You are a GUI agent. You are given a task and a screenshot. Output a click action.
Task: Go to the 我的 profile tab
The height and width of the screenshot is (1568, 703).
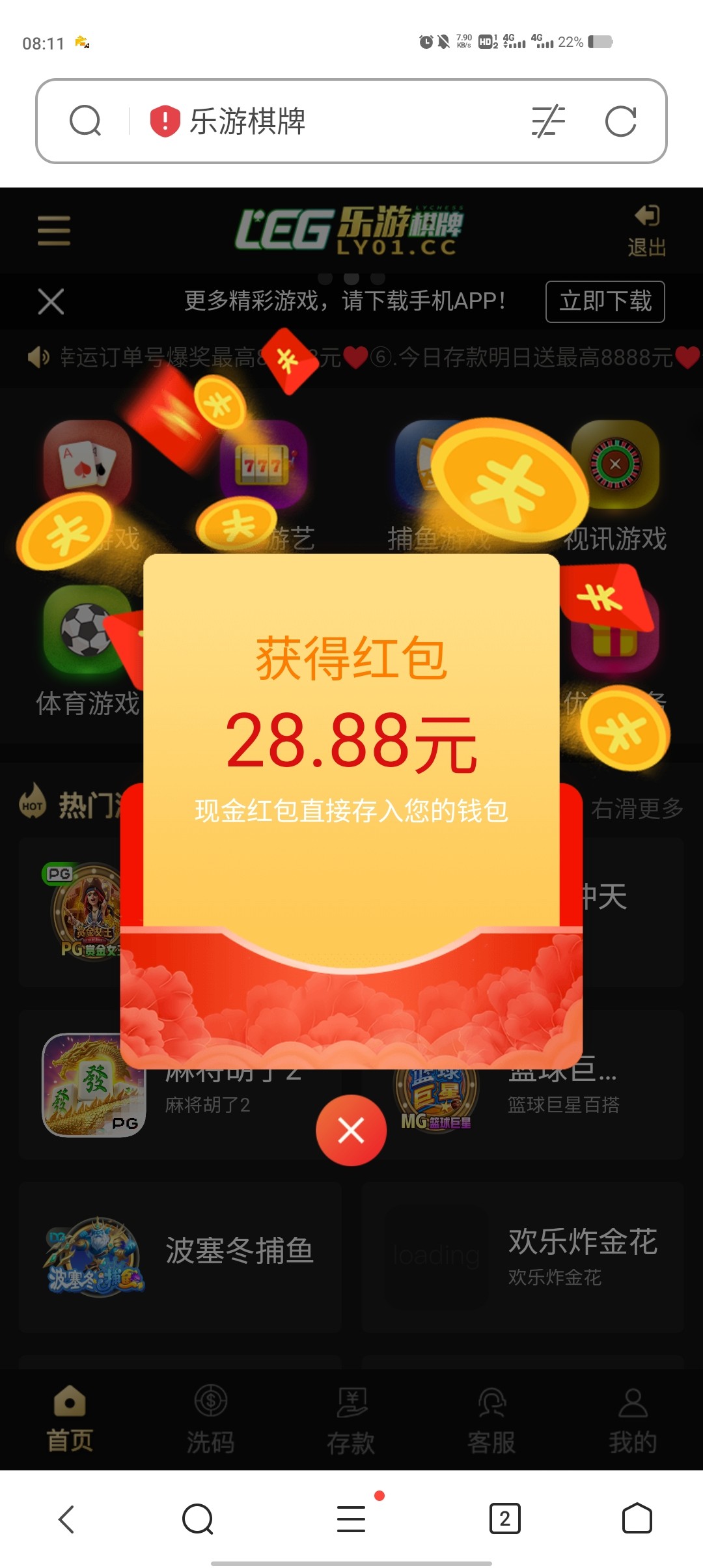point(632,1420)
